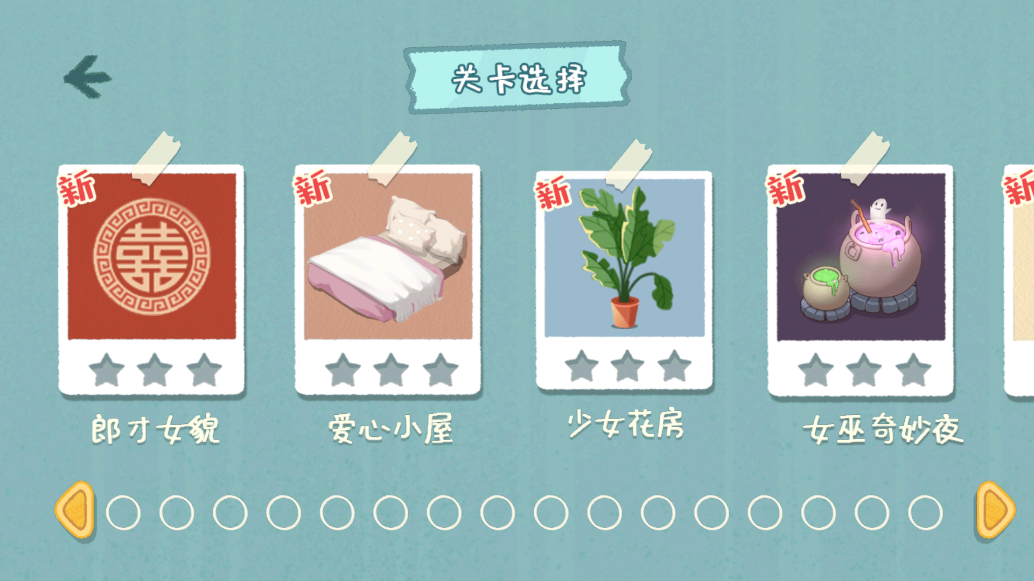Viewport: 1034px width, 581px height.
Task: Go to previous page with left yellow arrow
Action: coord(74,511)
